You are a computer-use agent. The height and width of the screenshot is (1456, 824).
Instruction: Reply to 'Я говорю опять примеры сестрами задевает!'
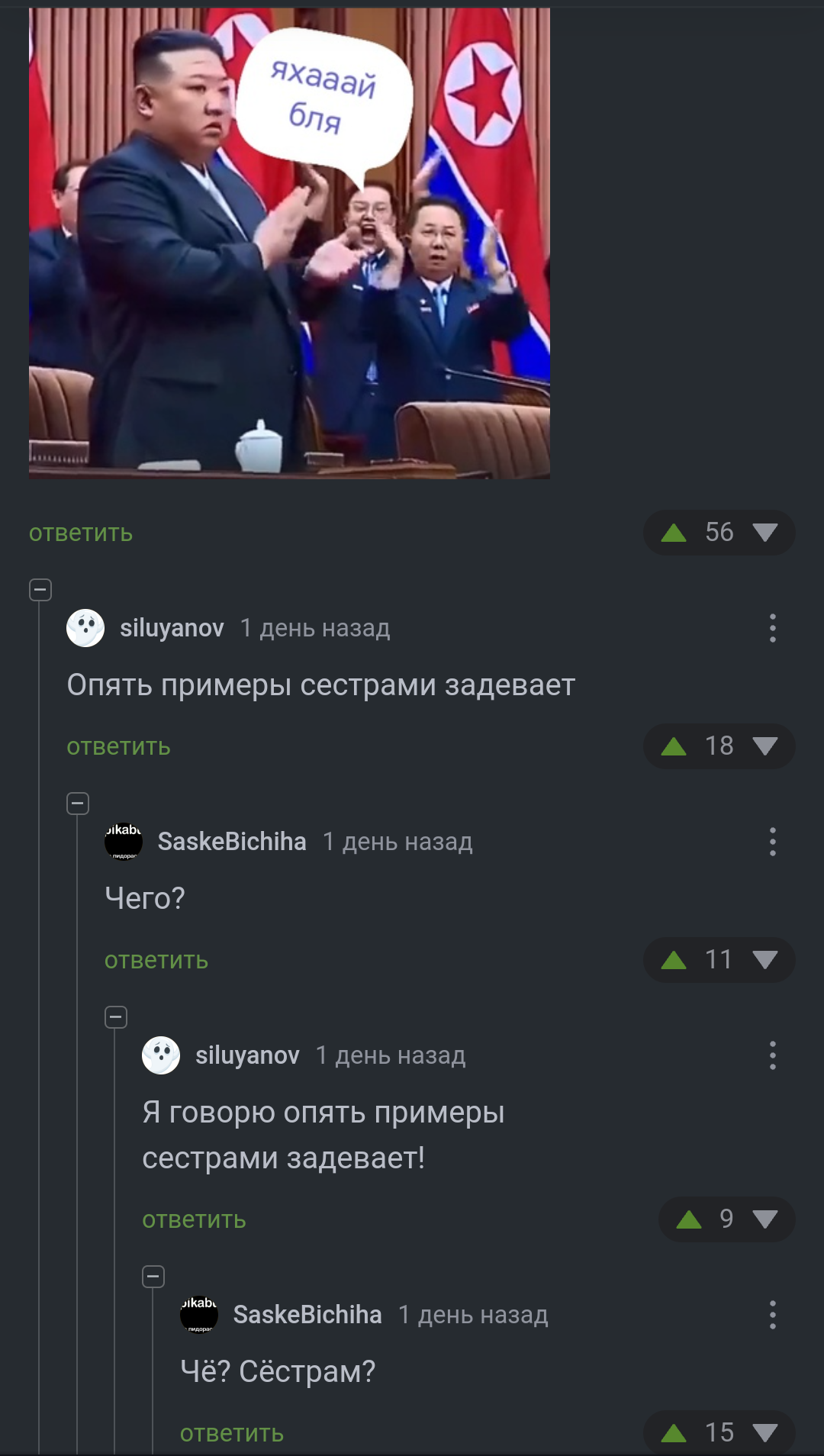click(x=194, y=1220)
